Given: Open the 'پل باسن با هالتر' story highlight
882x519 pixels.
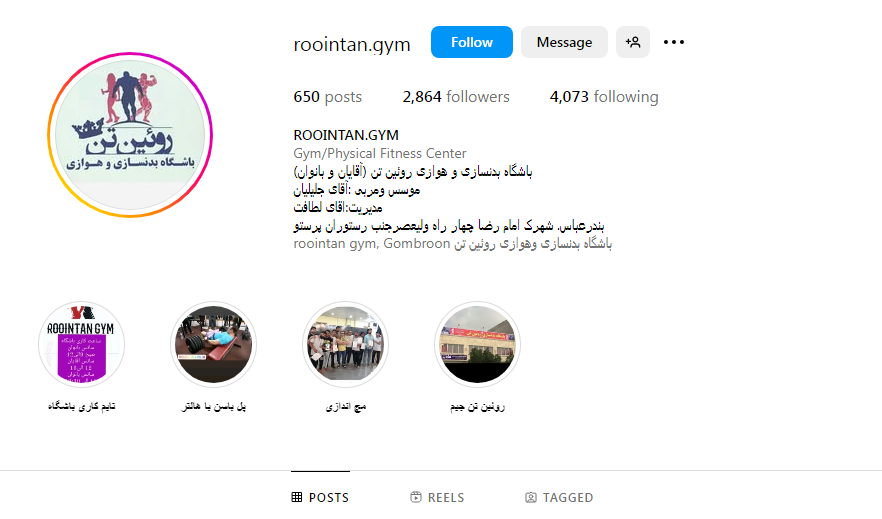Looking at the screenshot, I should [x=214, y=345].
